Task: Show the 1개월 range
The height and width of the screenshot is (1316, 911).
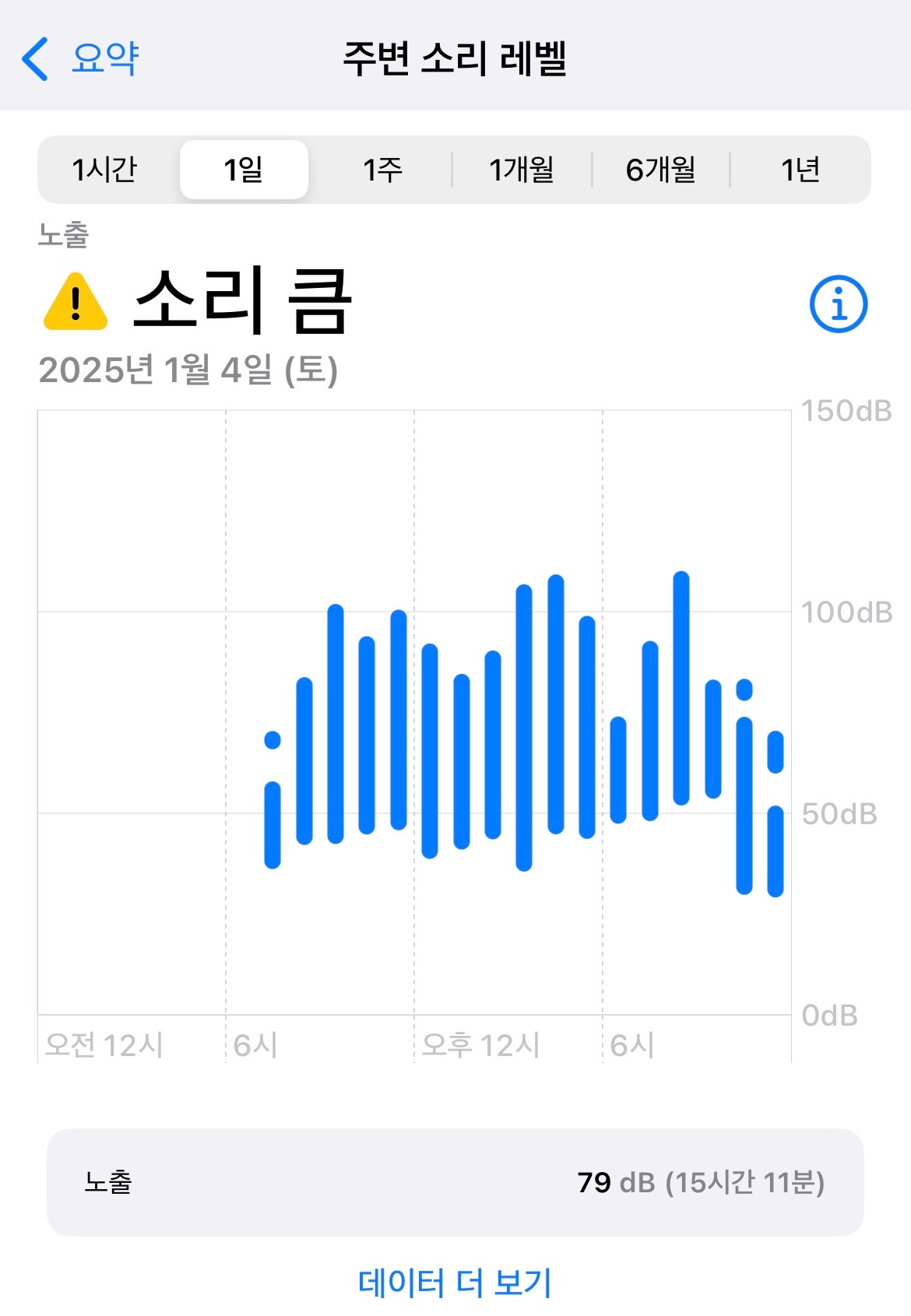Action: pos(522,170)
